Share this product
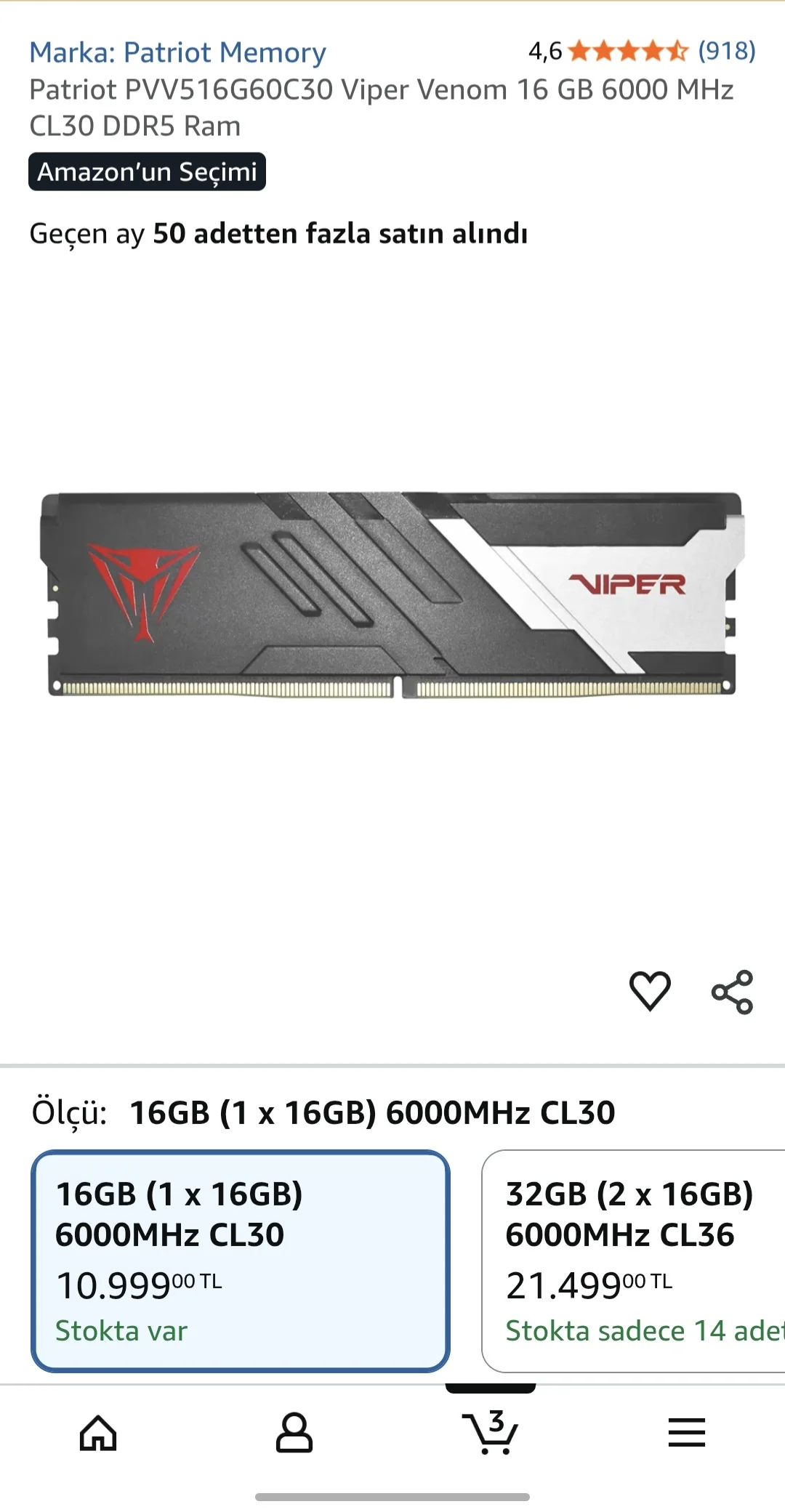Image resolution: width=785 pixels, height=1512 pixels. [x=732, y=992]
